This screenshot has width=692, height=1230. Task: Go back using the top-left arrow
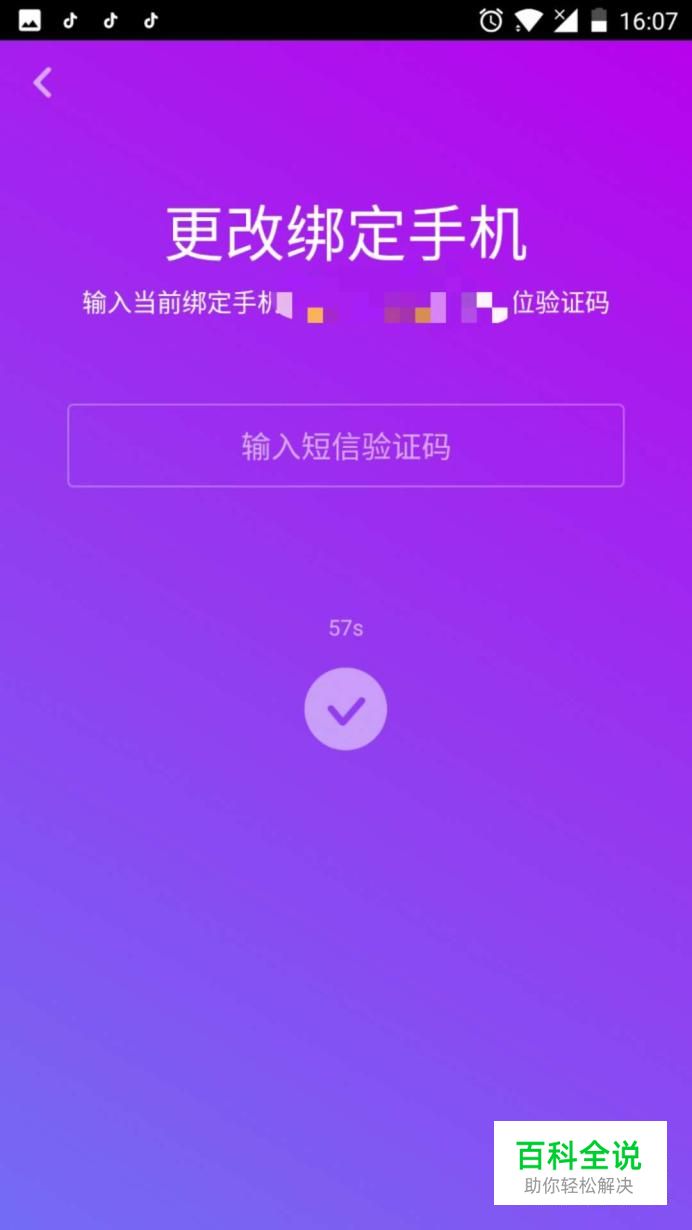click(42, 83)
